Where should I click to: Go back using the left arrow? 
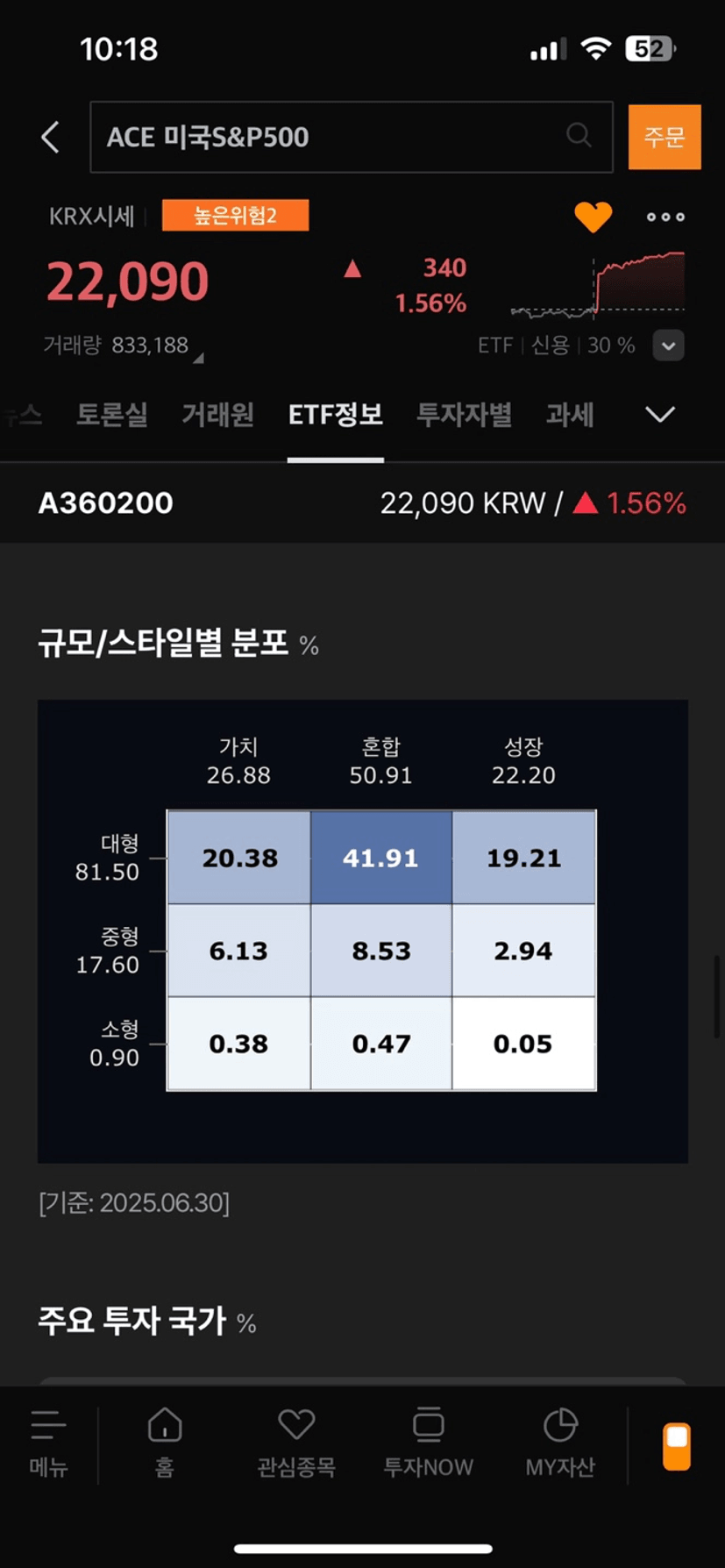point(51,137)
